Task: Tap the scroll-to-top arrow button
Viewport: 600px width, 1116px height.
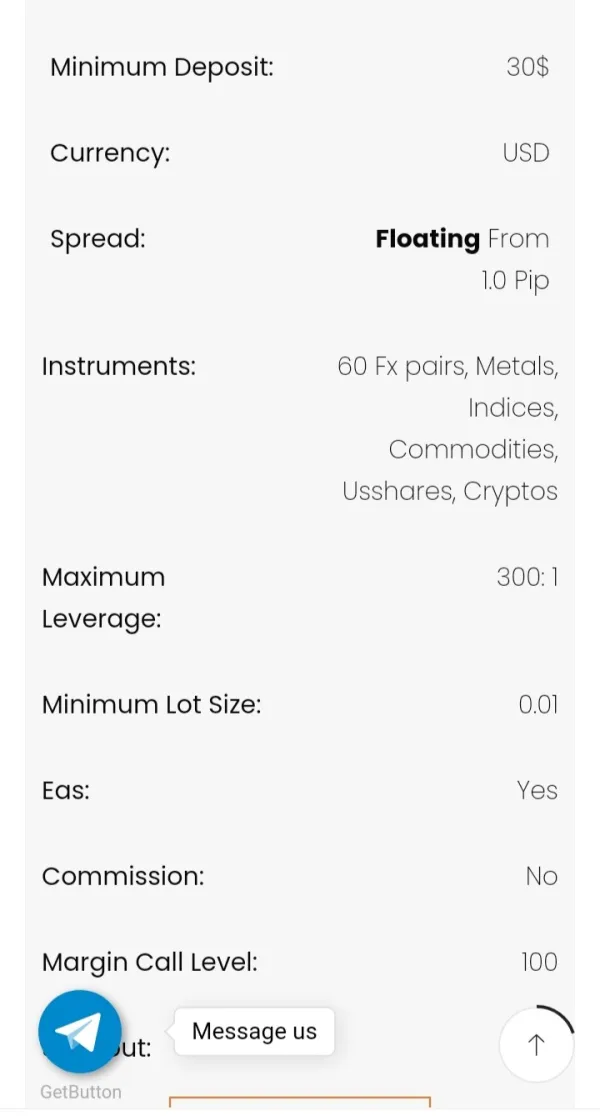Action: [536, 1045]
